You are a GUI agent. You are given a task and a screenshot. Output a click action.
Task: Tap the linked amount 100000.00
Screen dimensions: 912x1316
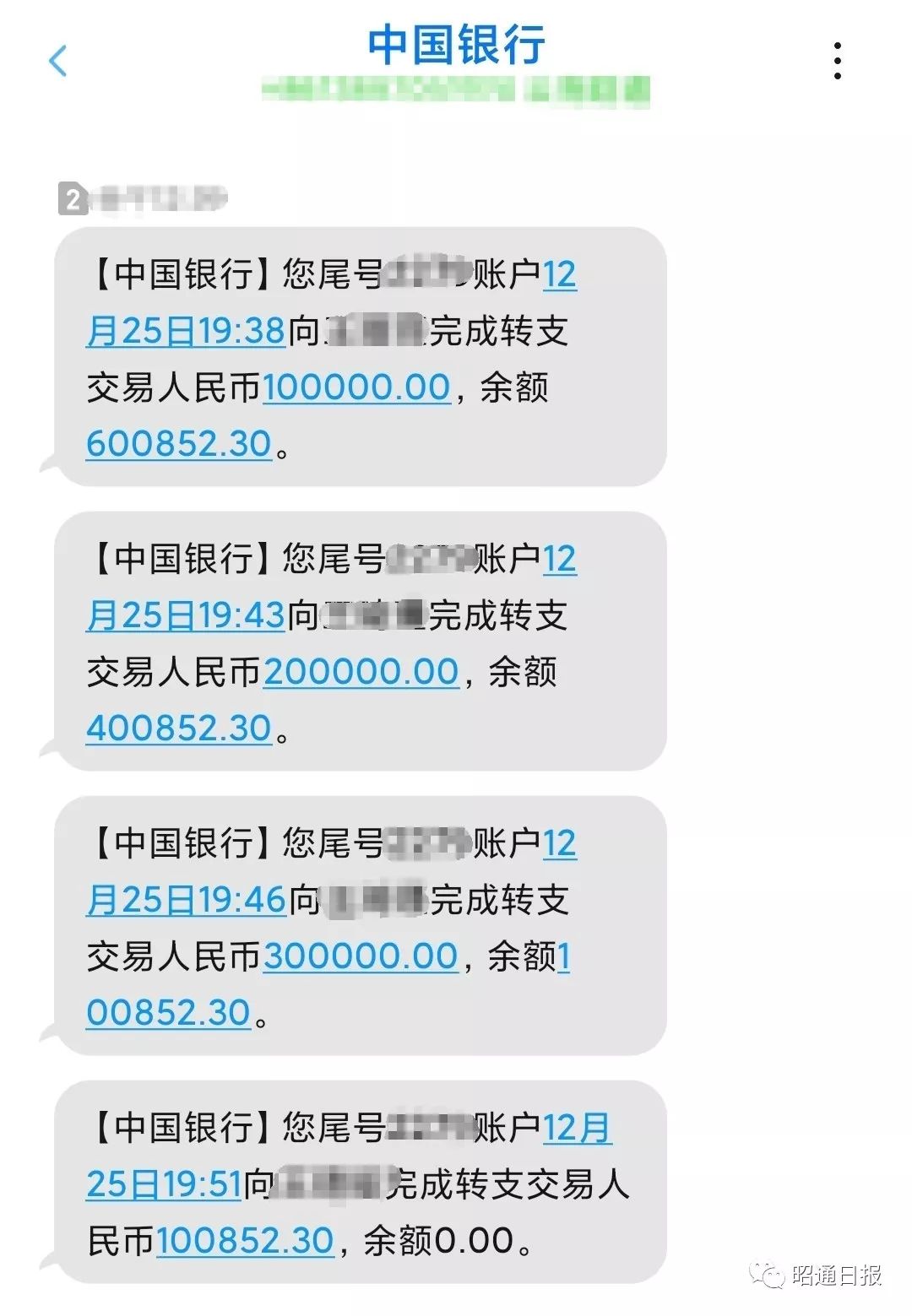pos(357,387)
